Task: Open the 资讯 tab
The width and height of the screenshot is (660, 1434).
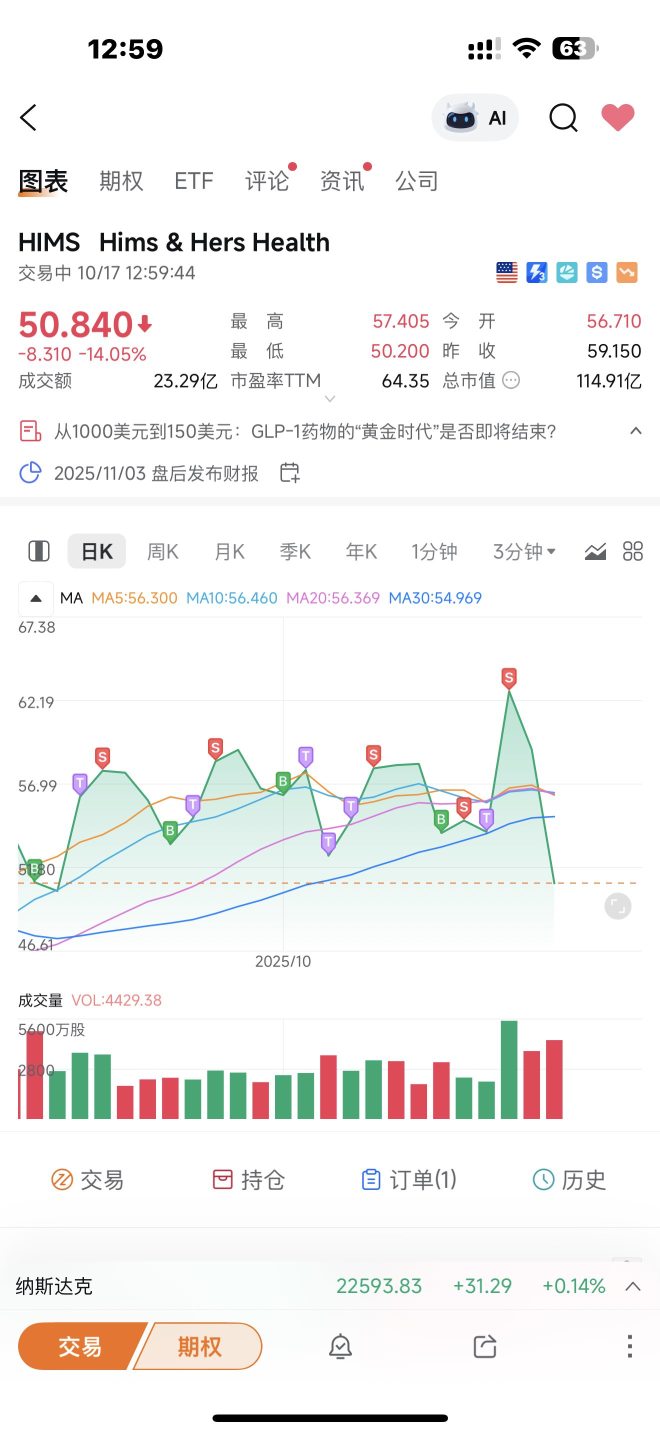Action: pos(342,181)
